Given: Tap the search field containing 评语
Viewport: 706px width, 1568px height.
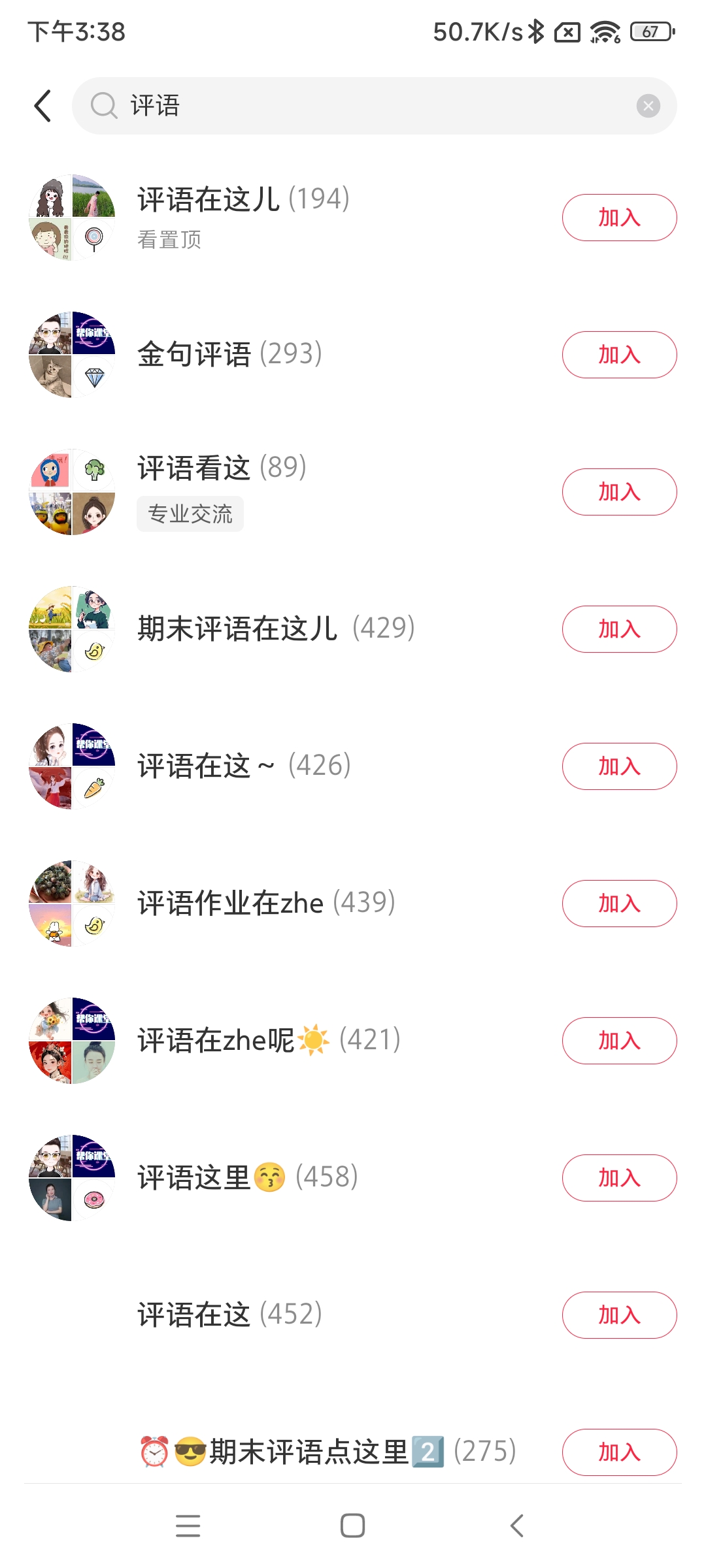Looking at the screenshot, I should pyautogui.click(x=366, y=106).
